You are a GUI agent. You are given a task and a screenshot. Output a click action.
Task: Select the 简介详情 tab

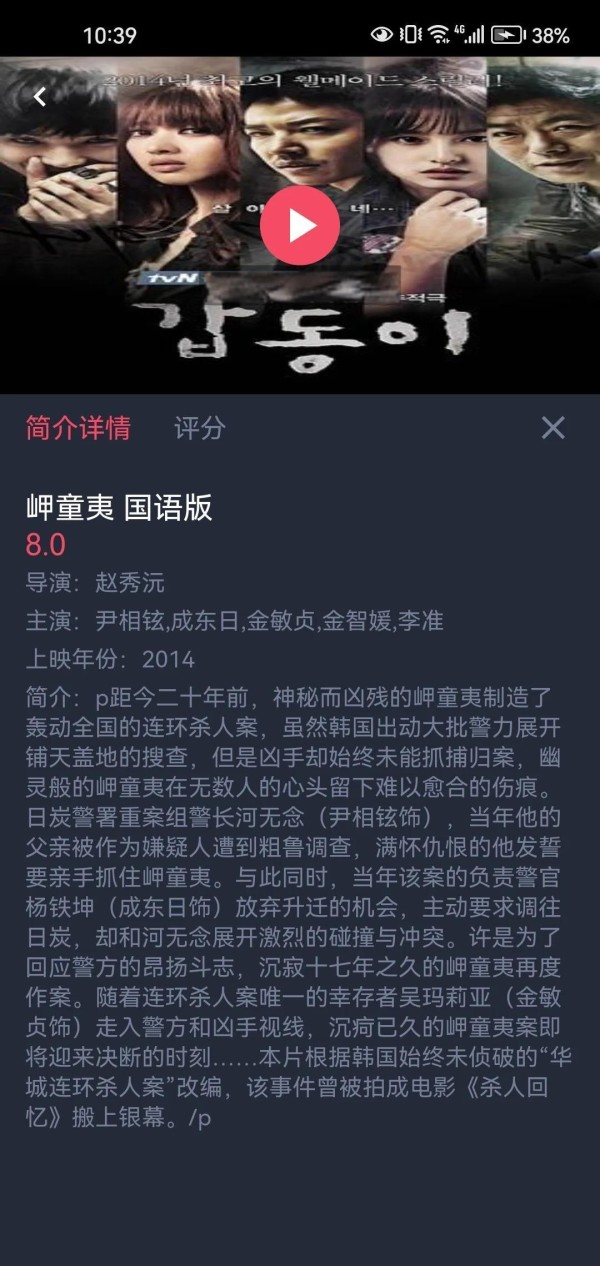78,428
